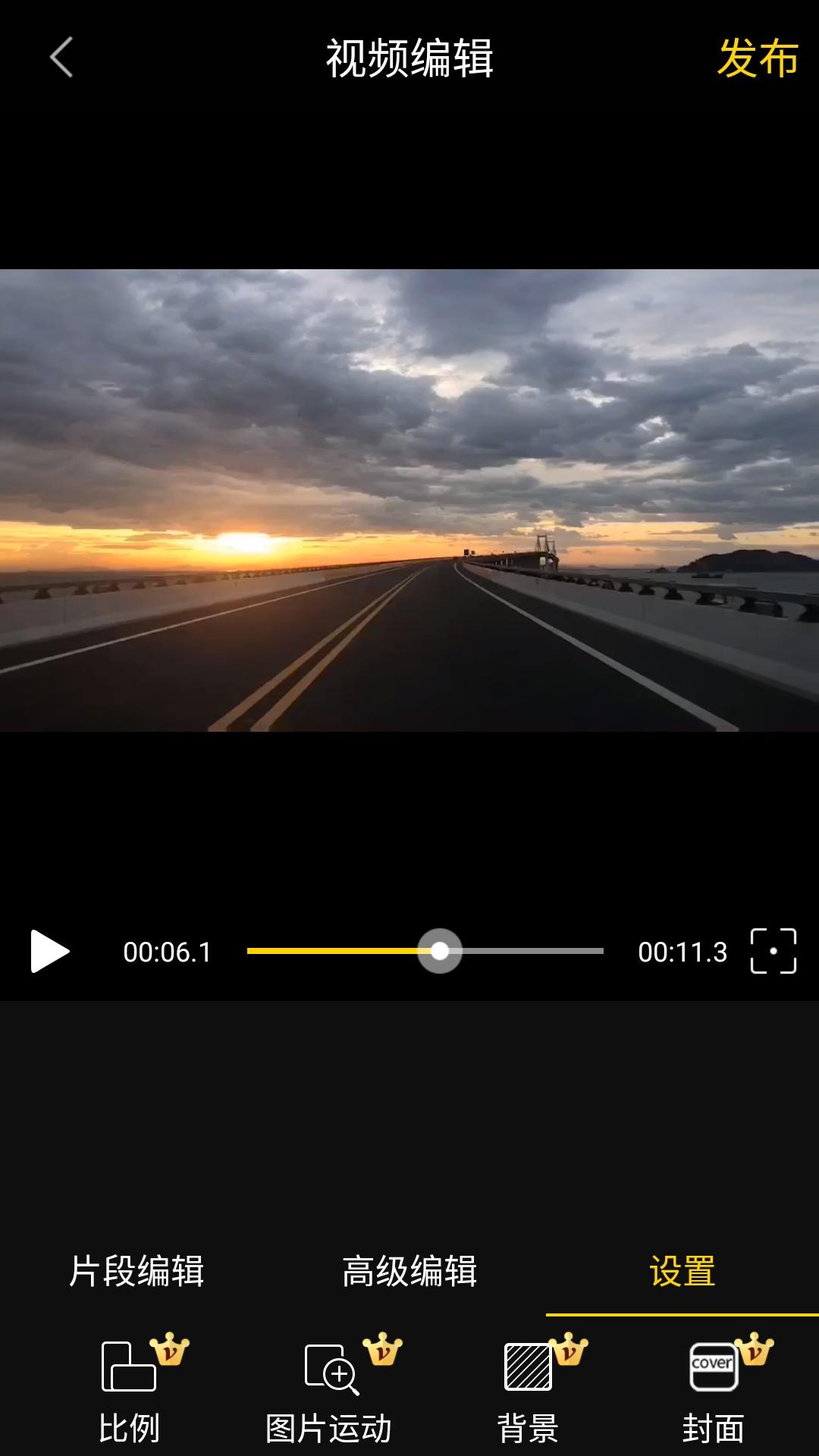Switch to the 片段编辑 tab
The width and height of the screenshot is (819, 1456).
pyautogui.click(x=136, y=1272)
